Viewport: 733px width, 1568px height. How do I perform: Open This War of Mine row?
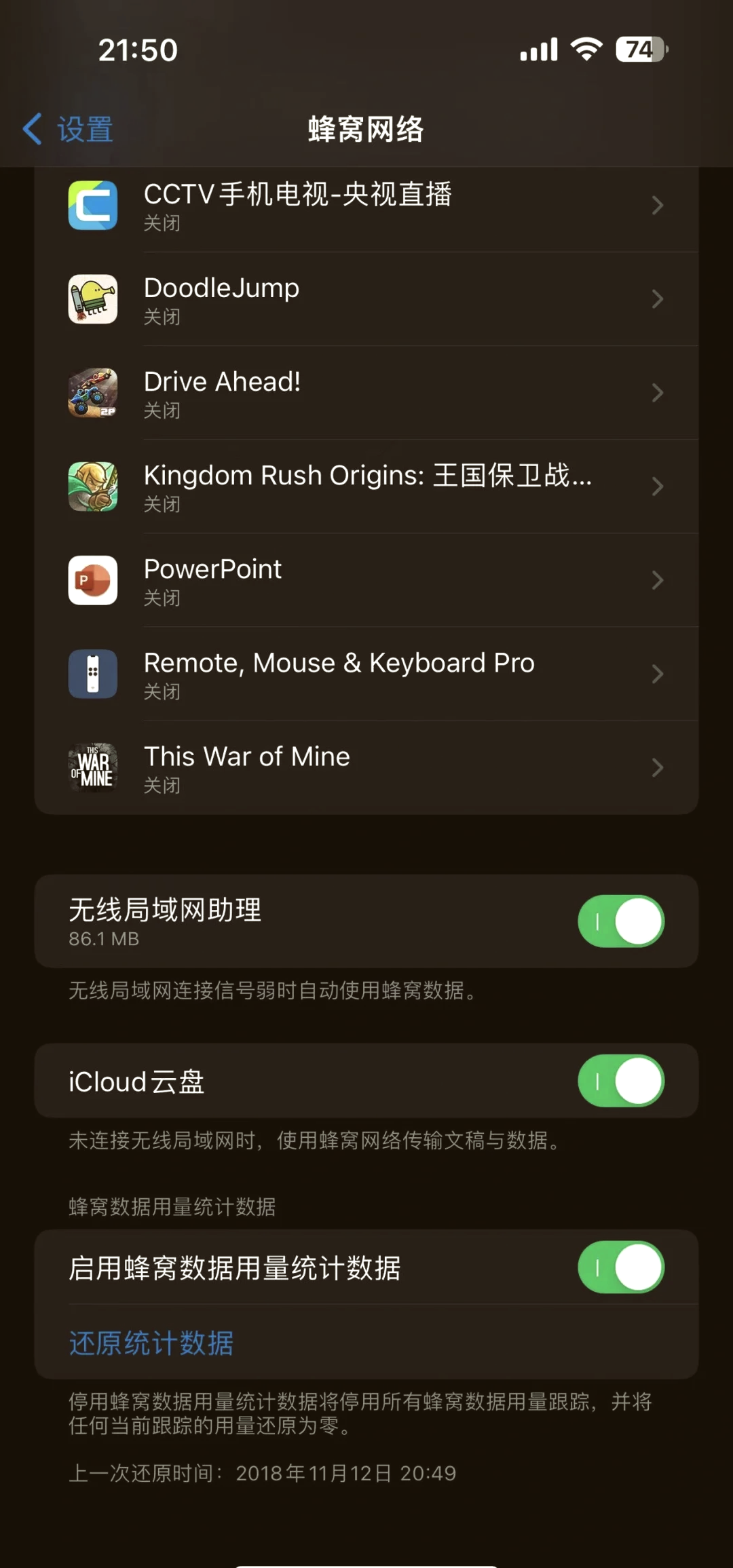(366, 767)
